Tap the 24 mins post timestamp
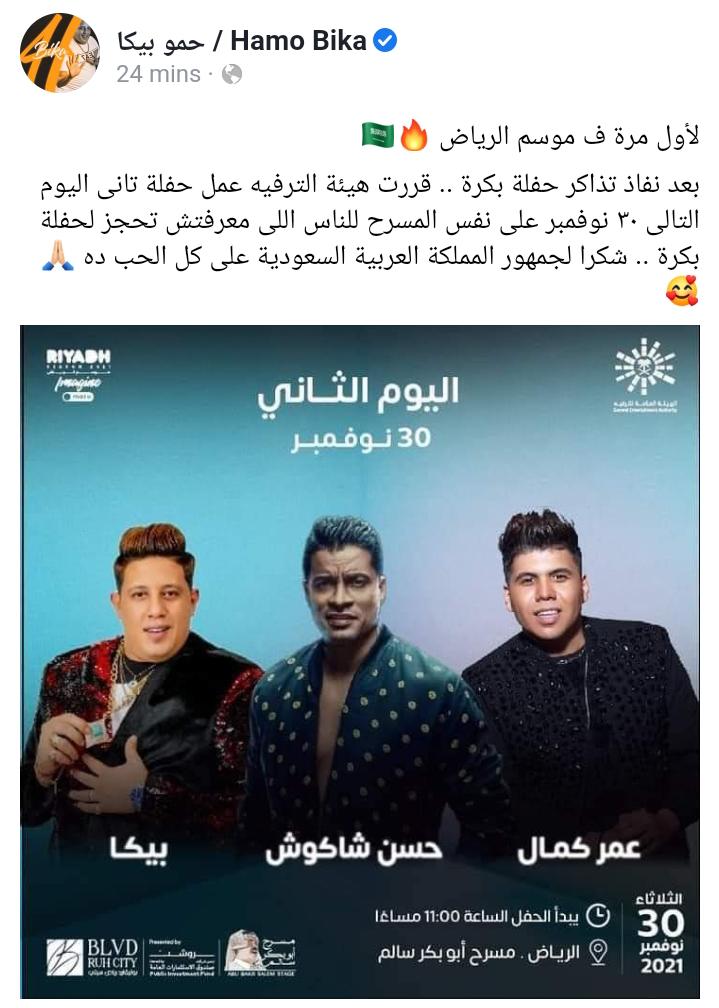Screen dimensions: 719x1008 pos(157,74)
